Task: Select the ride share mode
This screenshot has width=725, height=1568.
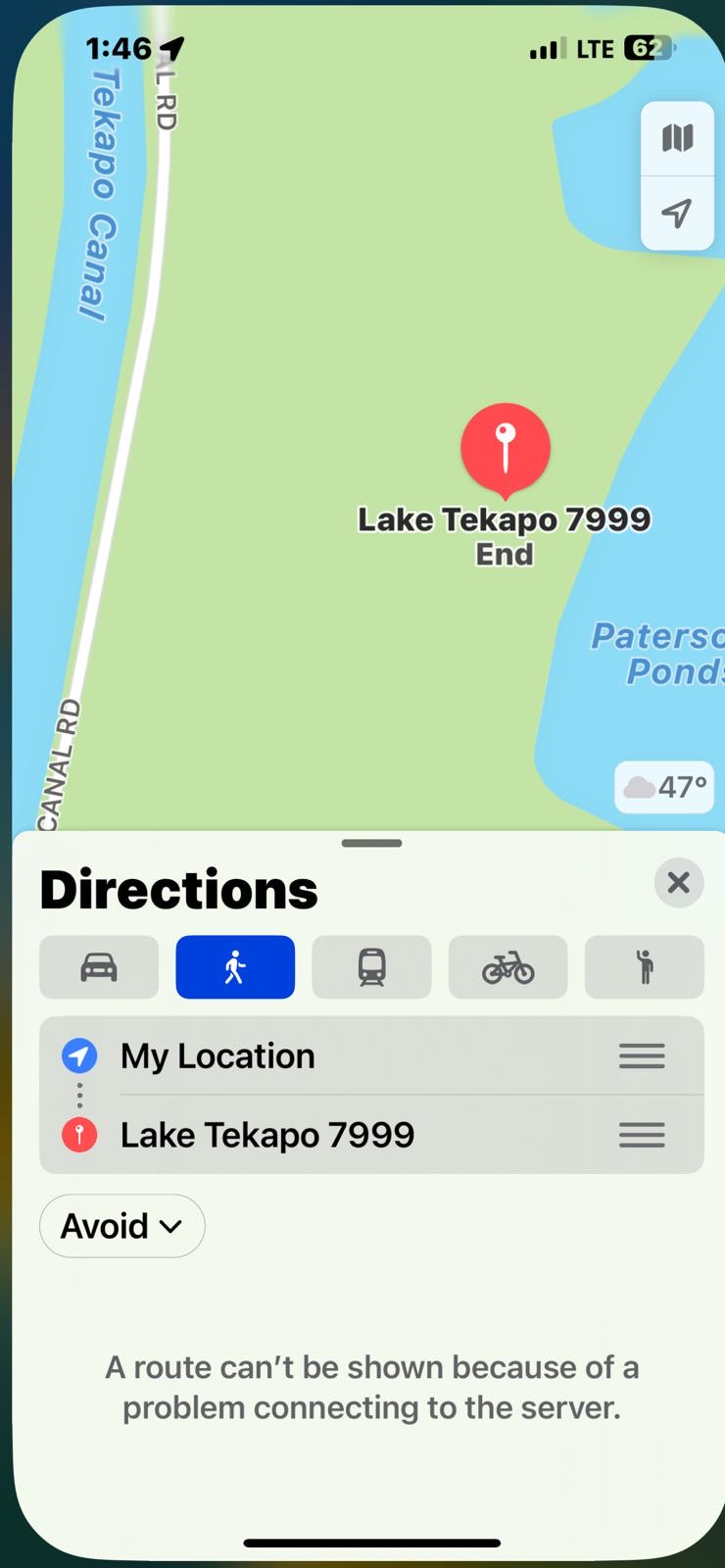Action: pos(644,967)
